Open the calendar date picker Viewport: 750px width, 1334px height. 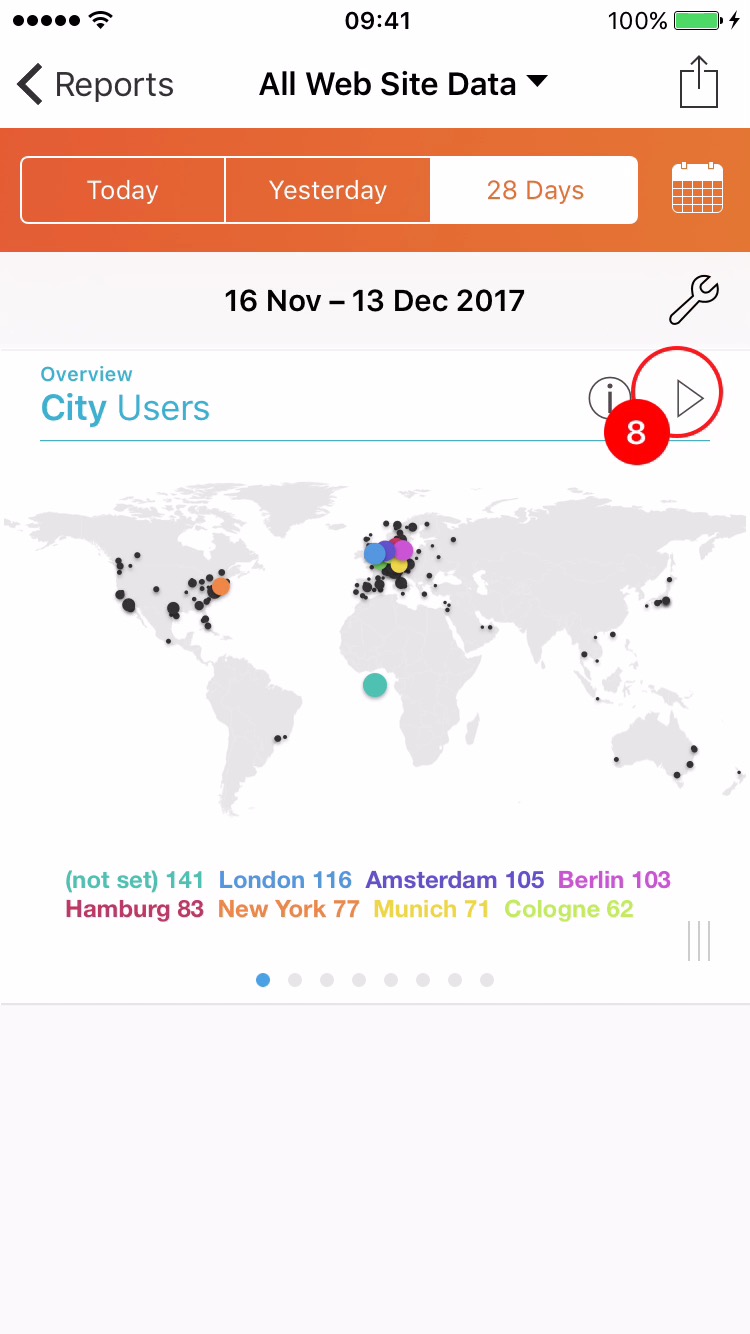[x=697, y=188]
